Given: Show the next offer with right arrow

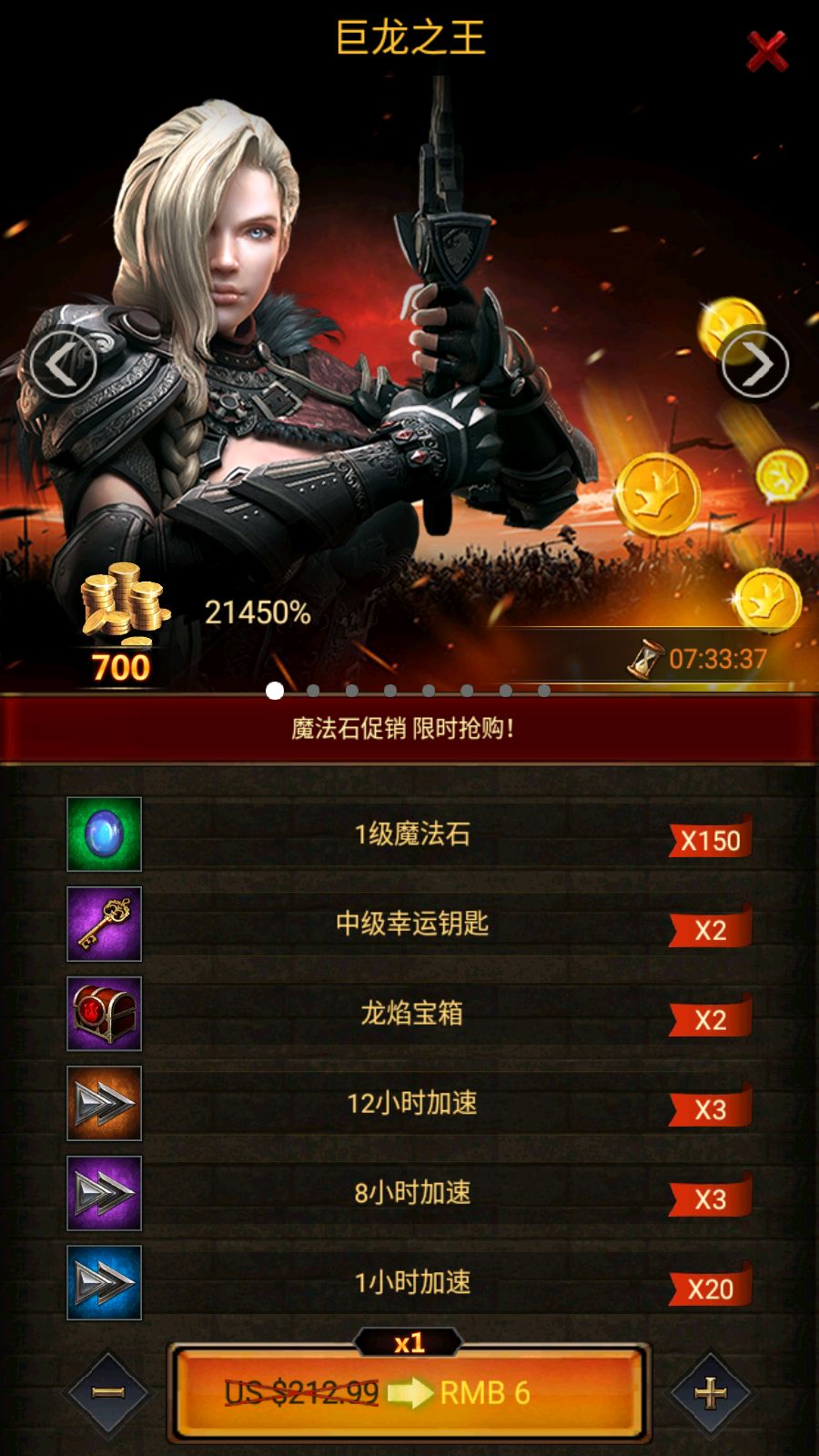Looking at the screenshot, I should pos(754,365).
